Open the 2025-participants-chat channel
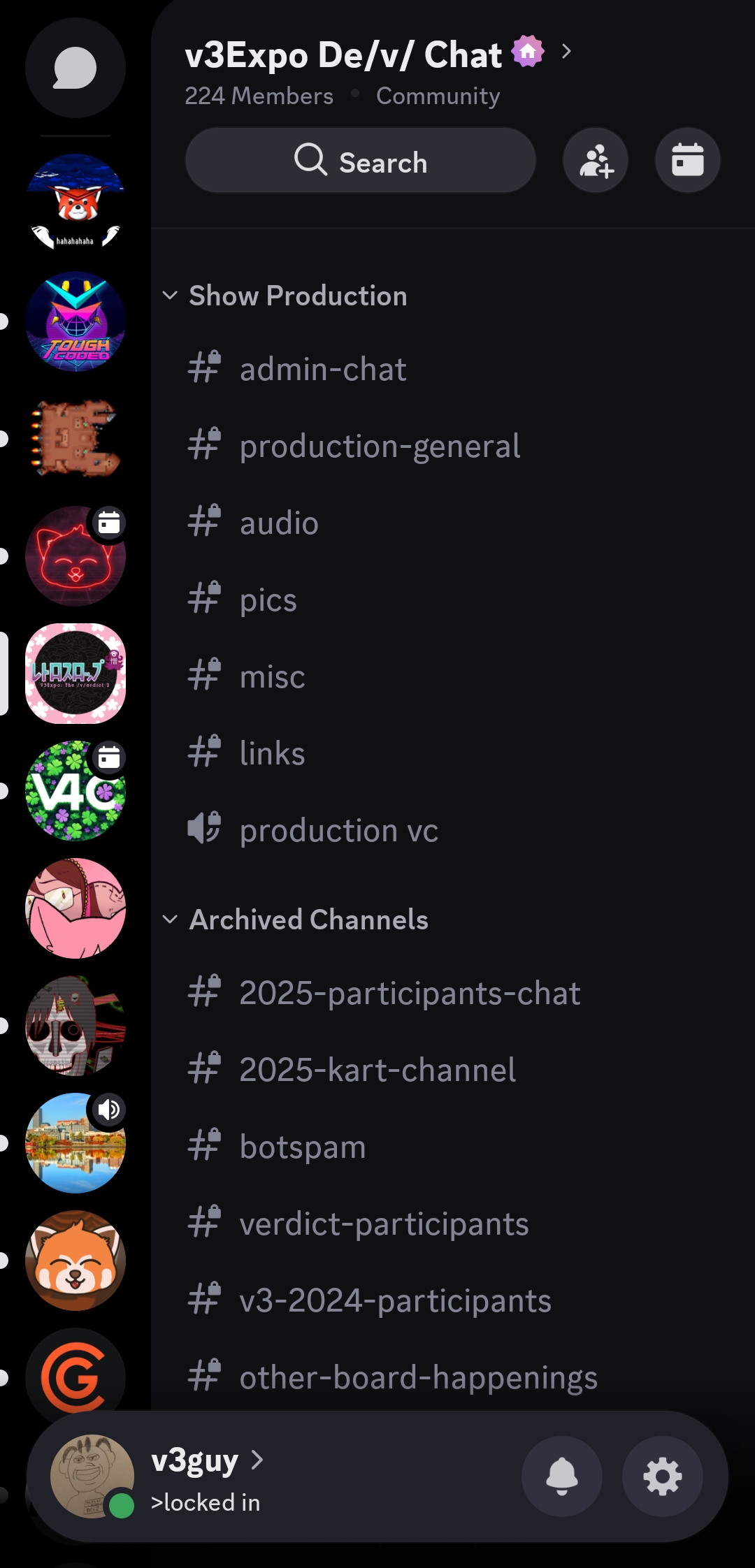The image size is (755, 1568). tap(410, 993)
